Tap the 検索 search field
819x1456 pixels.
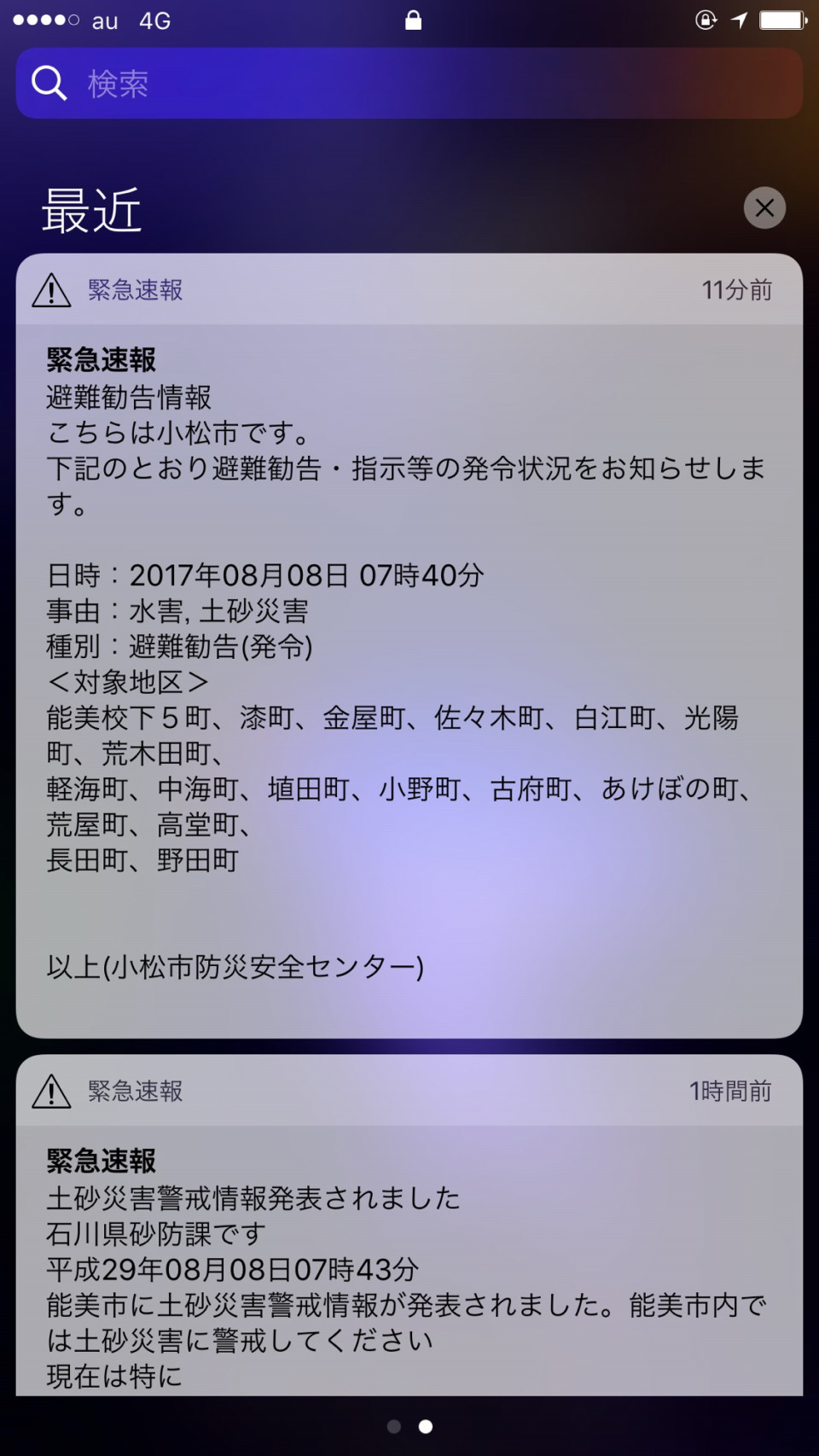409,83
